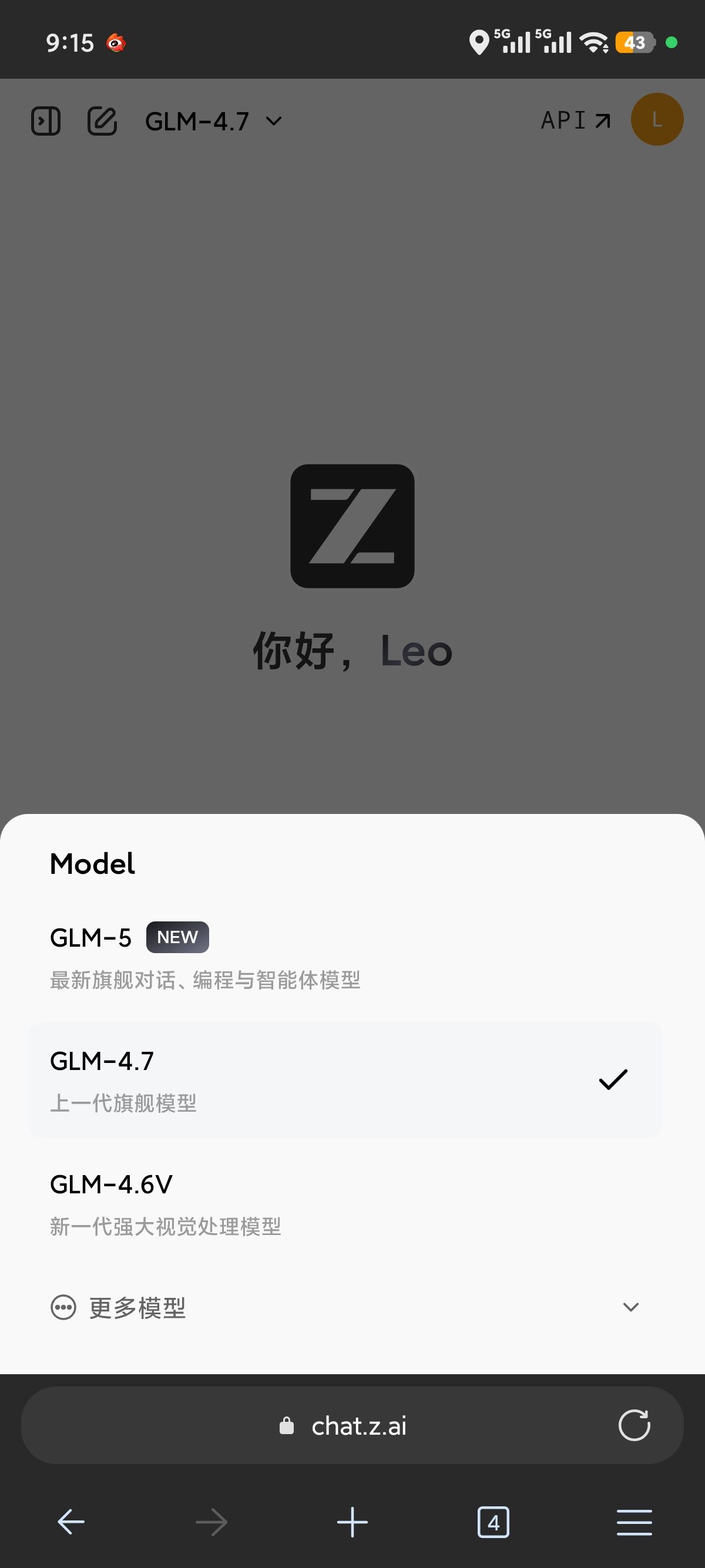Viewport: 705px width, 1568px height.
Task: View the 4 open tabs
Action: [493, 1522]
